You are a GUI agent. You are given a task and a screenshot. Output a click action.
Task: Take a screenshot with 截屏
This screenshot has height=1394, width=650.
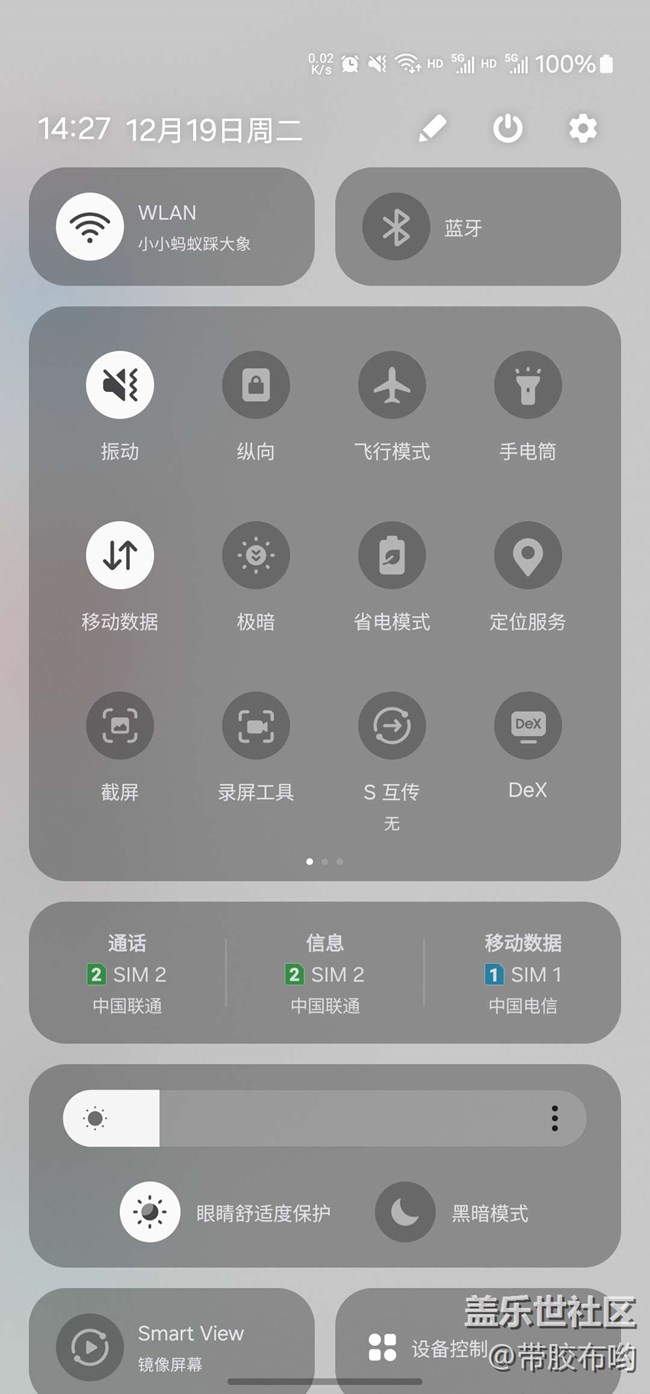click(120, 725)
